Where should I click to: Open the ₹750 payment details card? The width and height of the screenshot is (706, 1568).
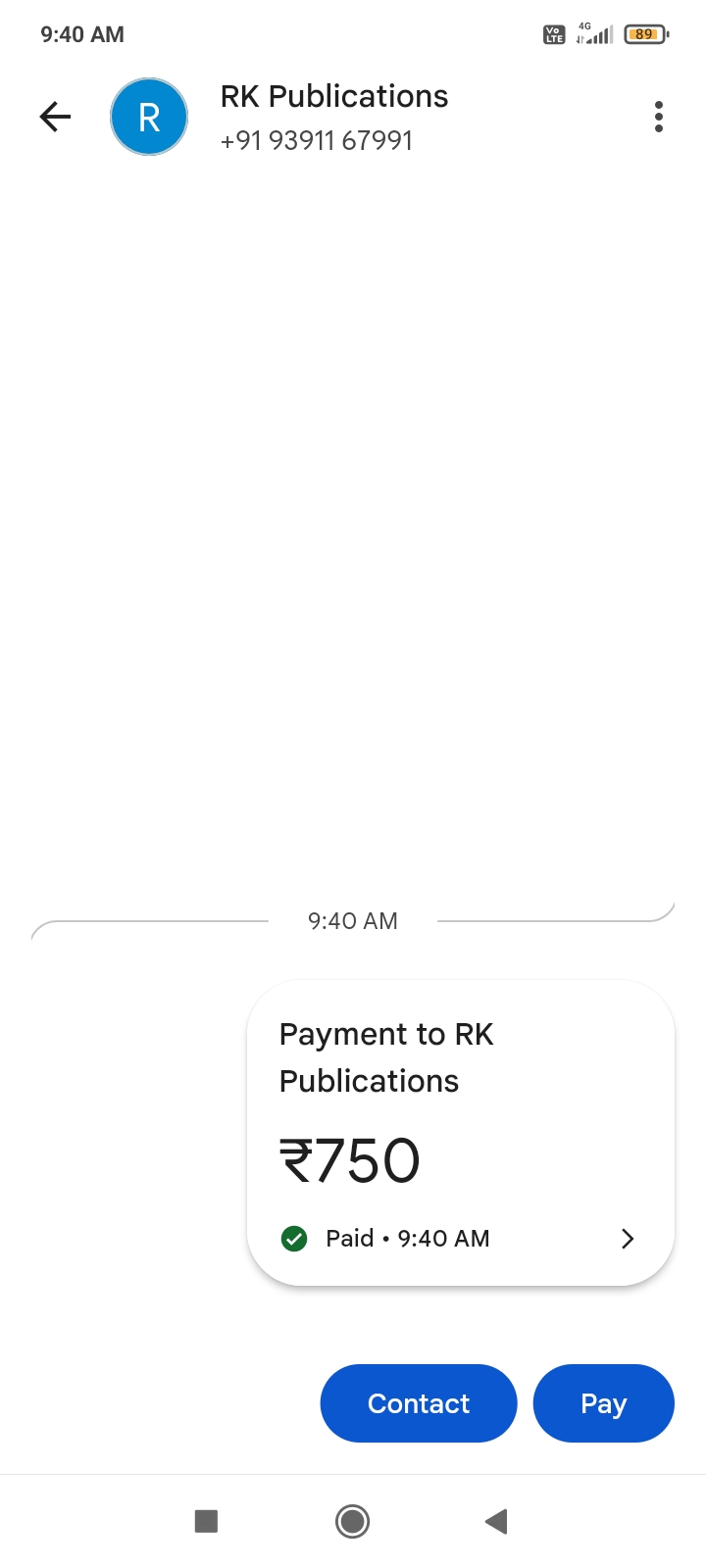pyautogui.click(x=461, y=1133)
